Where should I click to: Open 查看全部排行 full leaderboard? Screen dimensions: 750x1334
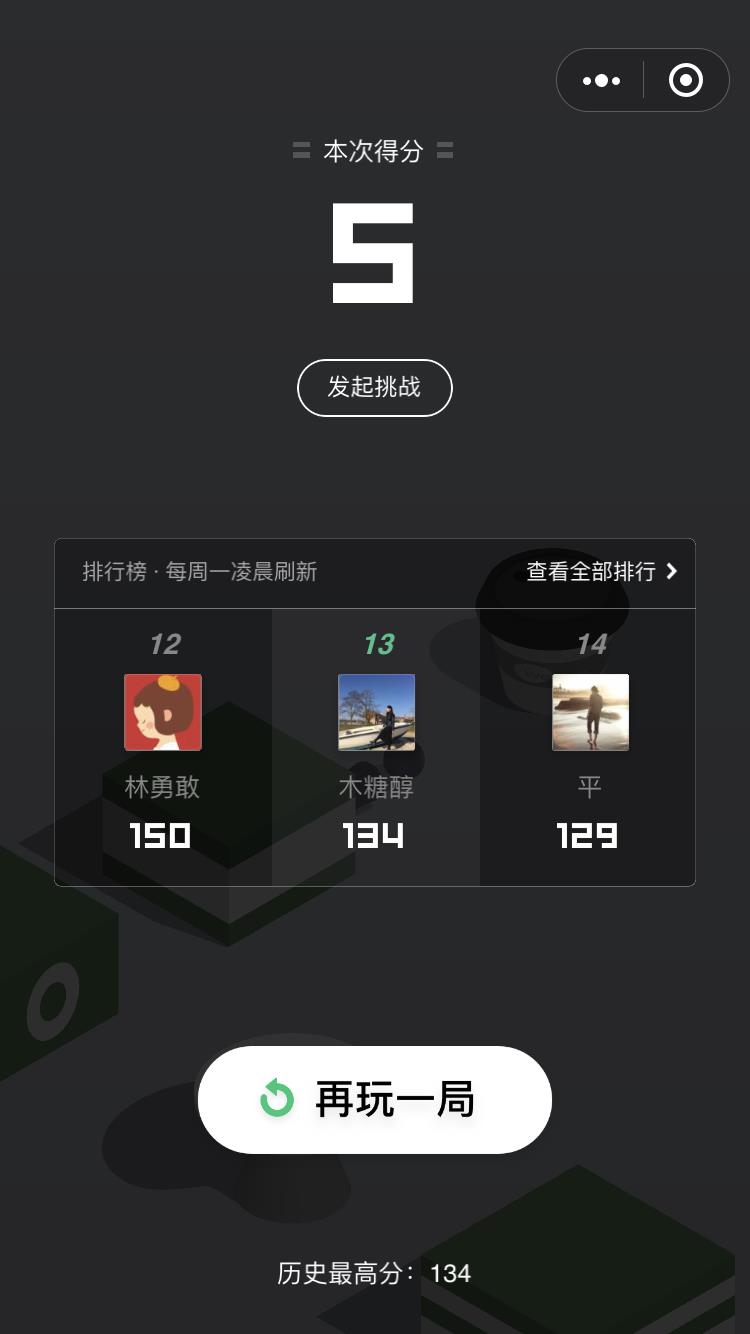pyautogui.click(x=602, y=571)
